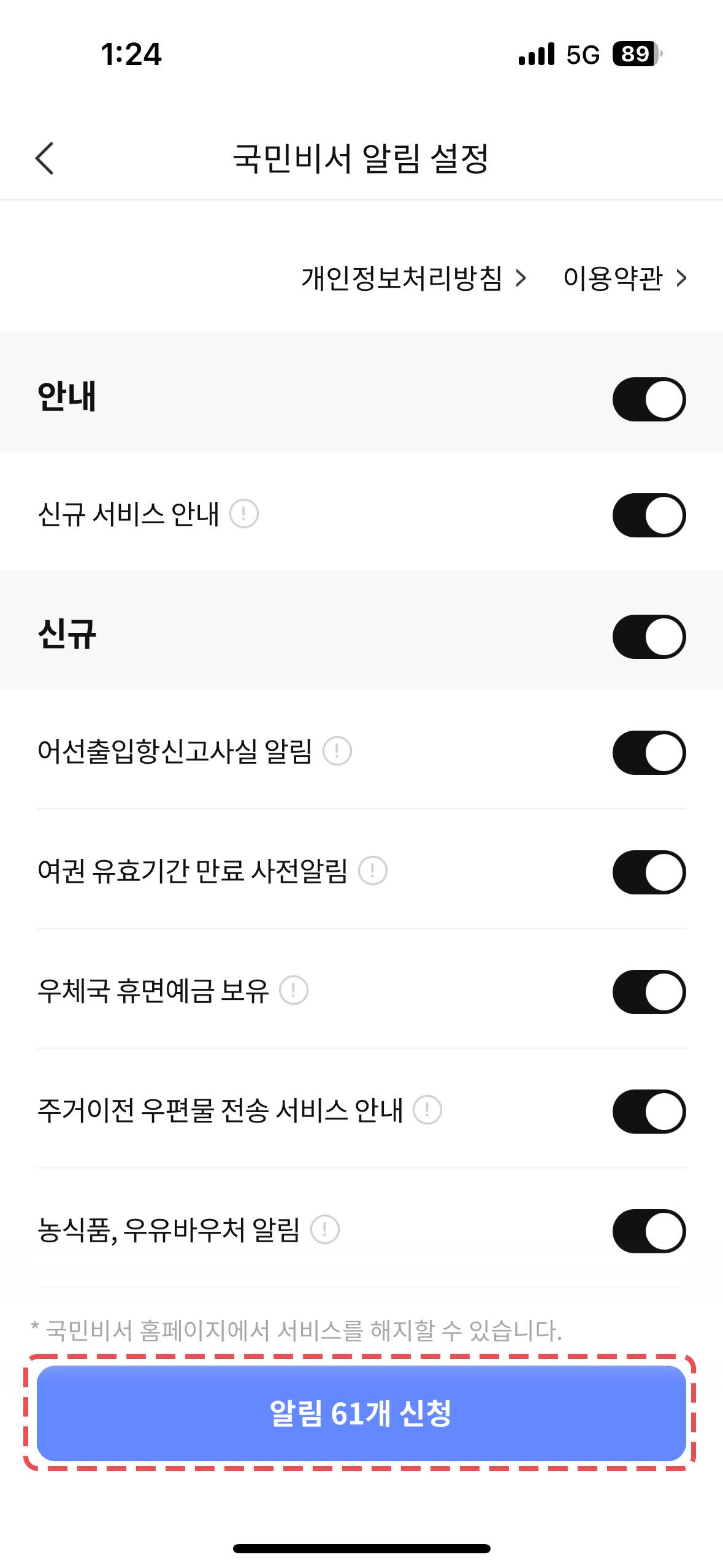Viewport: 723px width, 1568px height.
Task: Open the 이용약관 link
Action: pos(624,279)
